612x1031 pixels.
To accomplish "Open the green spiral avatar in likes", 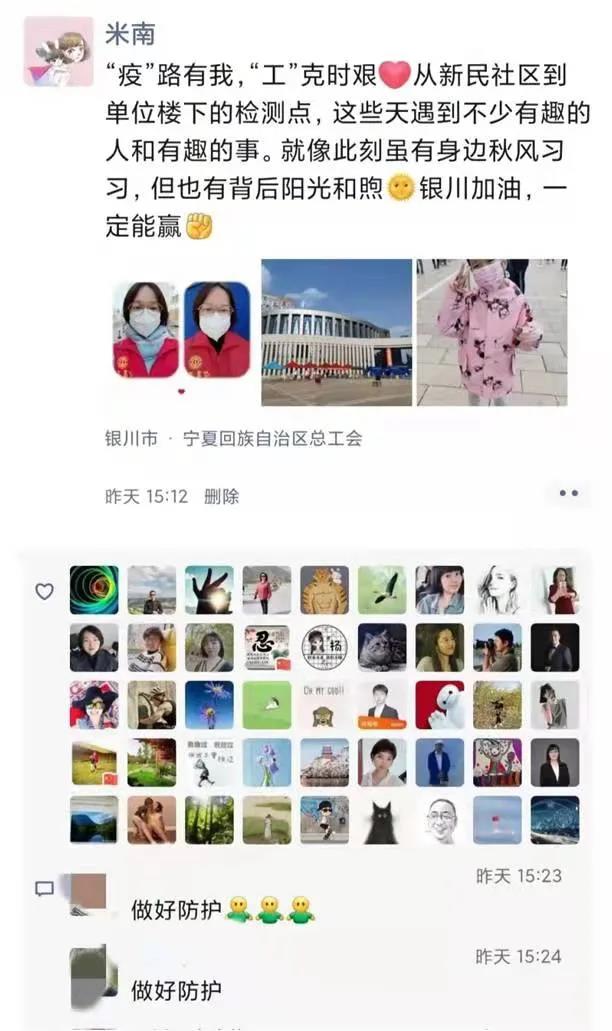I will (x=94, y=590).
